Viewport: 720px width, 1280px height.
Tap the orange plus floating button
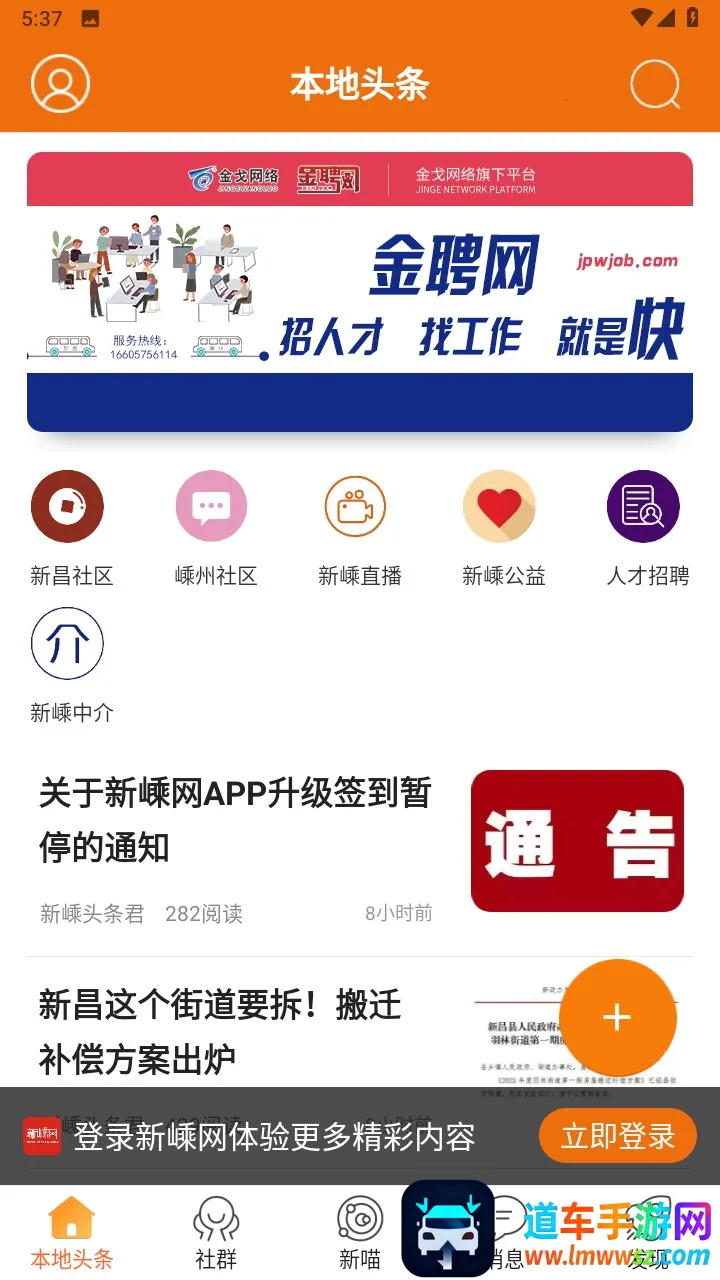tap(617, 1017)
